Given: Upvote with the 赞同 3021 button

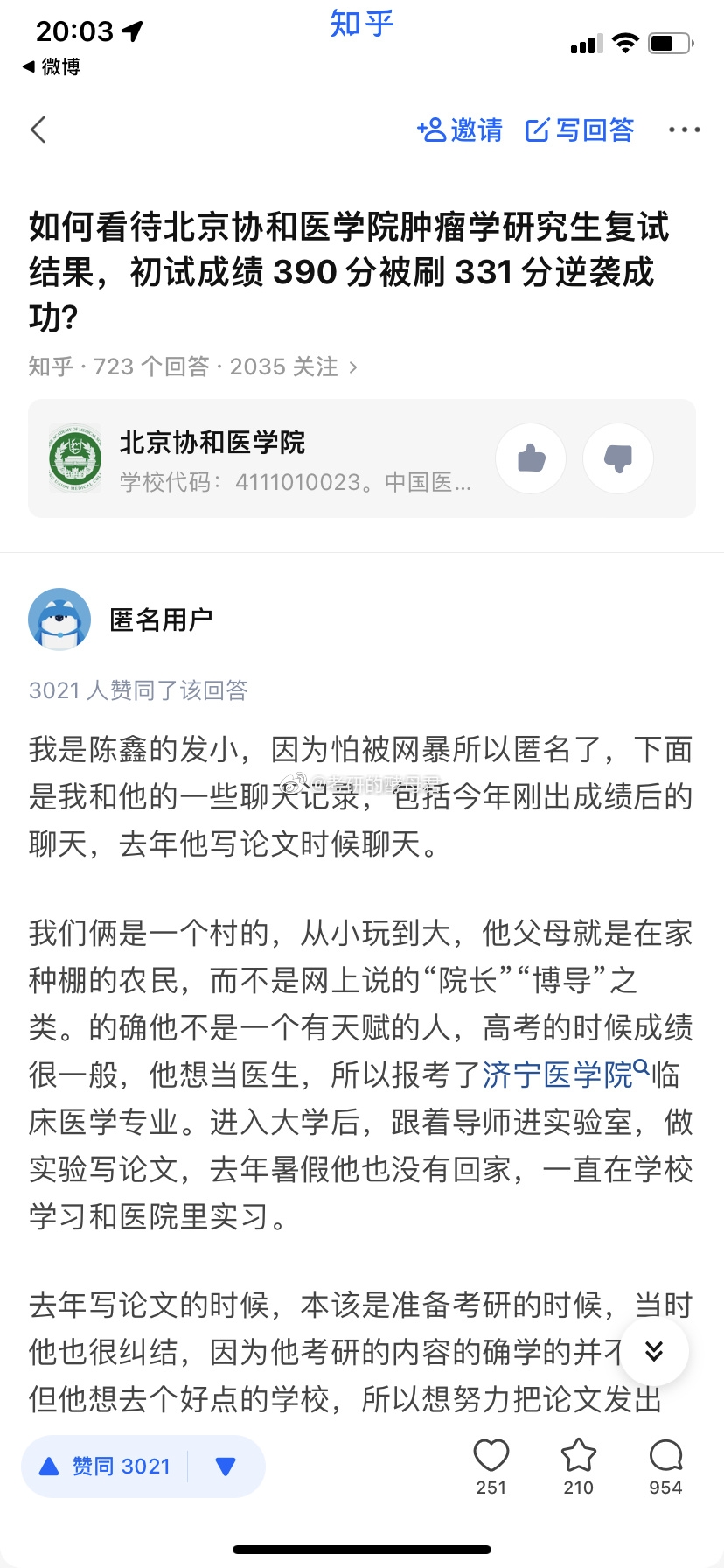Looking at the screenshot, I should 107,1466.
